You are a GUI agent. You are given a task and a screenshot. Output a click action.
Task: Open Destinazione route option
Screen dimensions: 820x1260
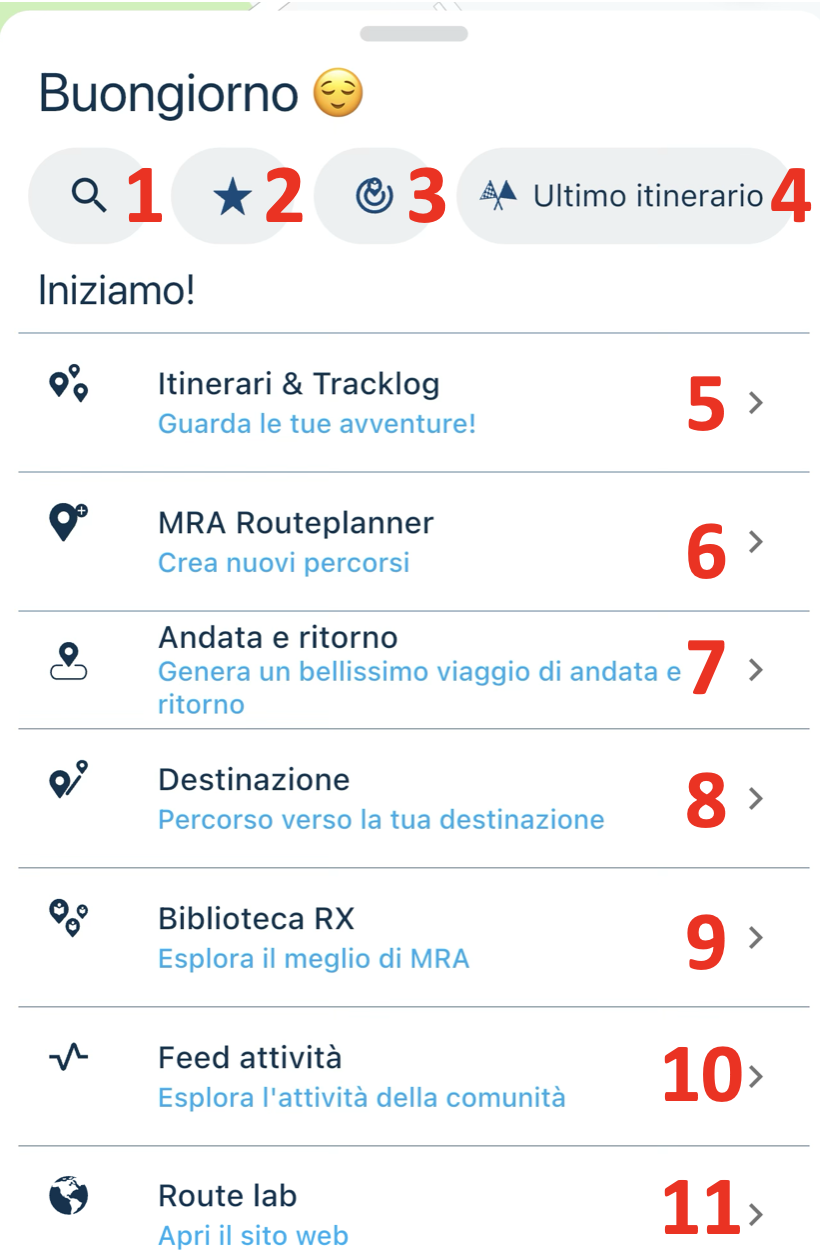(414, 798)
